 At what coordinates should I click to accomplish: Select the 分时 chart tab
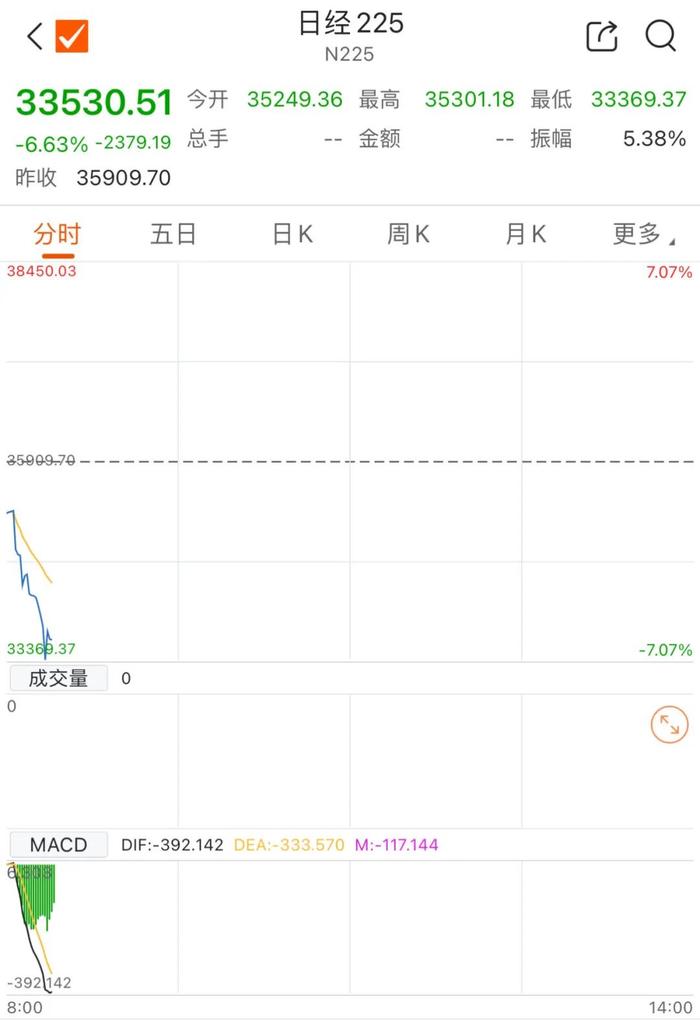pyautogui.click(x=57, y=235)
